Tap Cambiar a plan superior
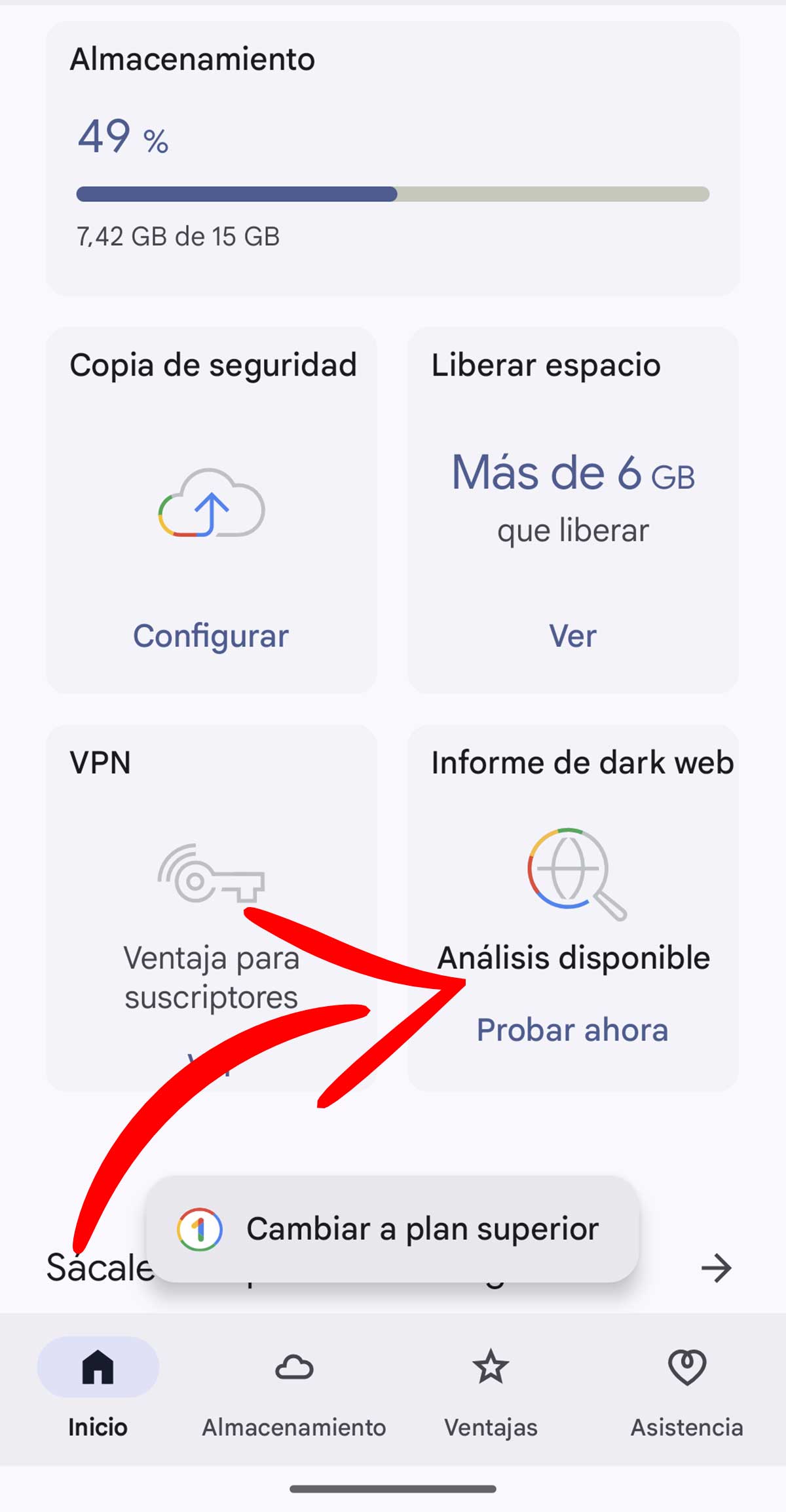 pos(393,1229)
